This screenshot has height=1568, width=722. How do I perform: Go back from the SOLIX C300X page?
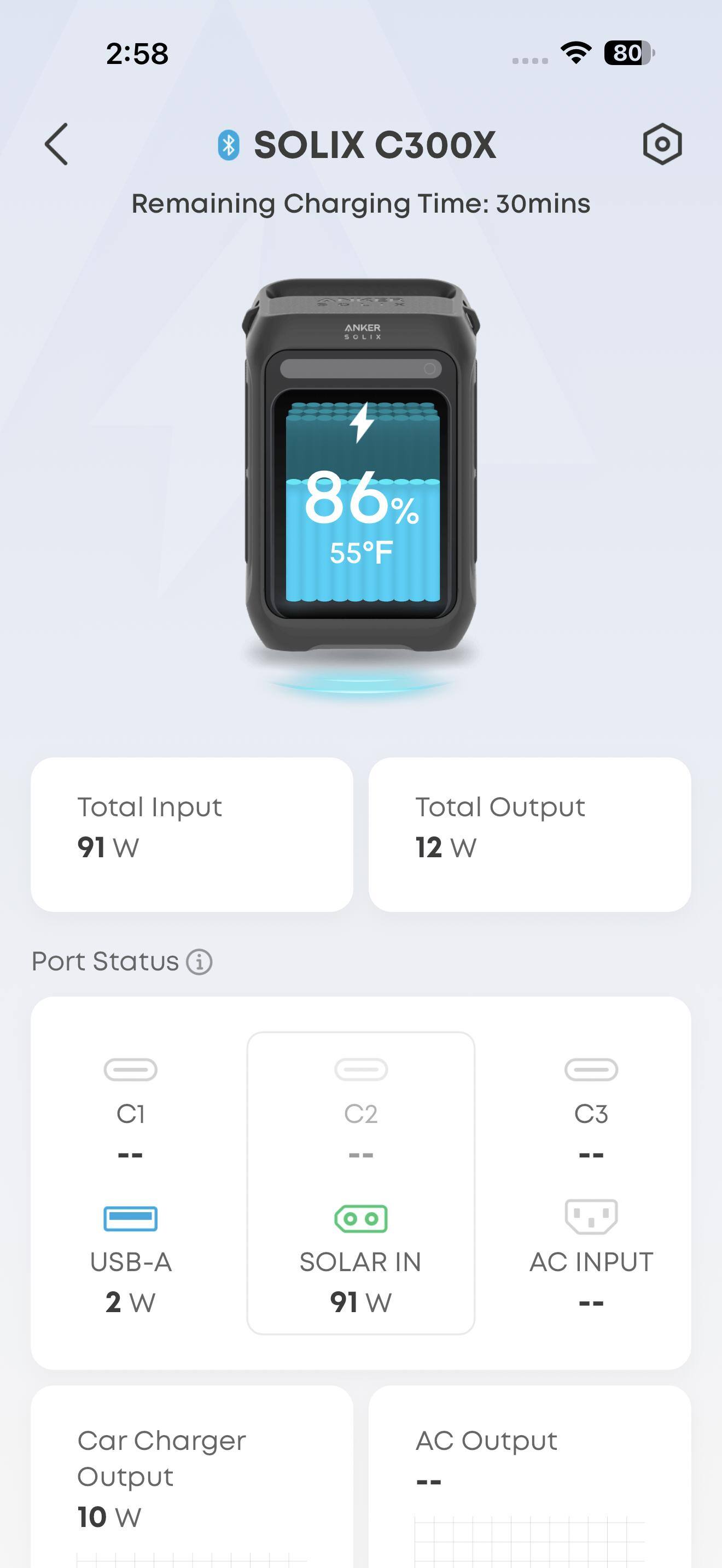(57, 144)
